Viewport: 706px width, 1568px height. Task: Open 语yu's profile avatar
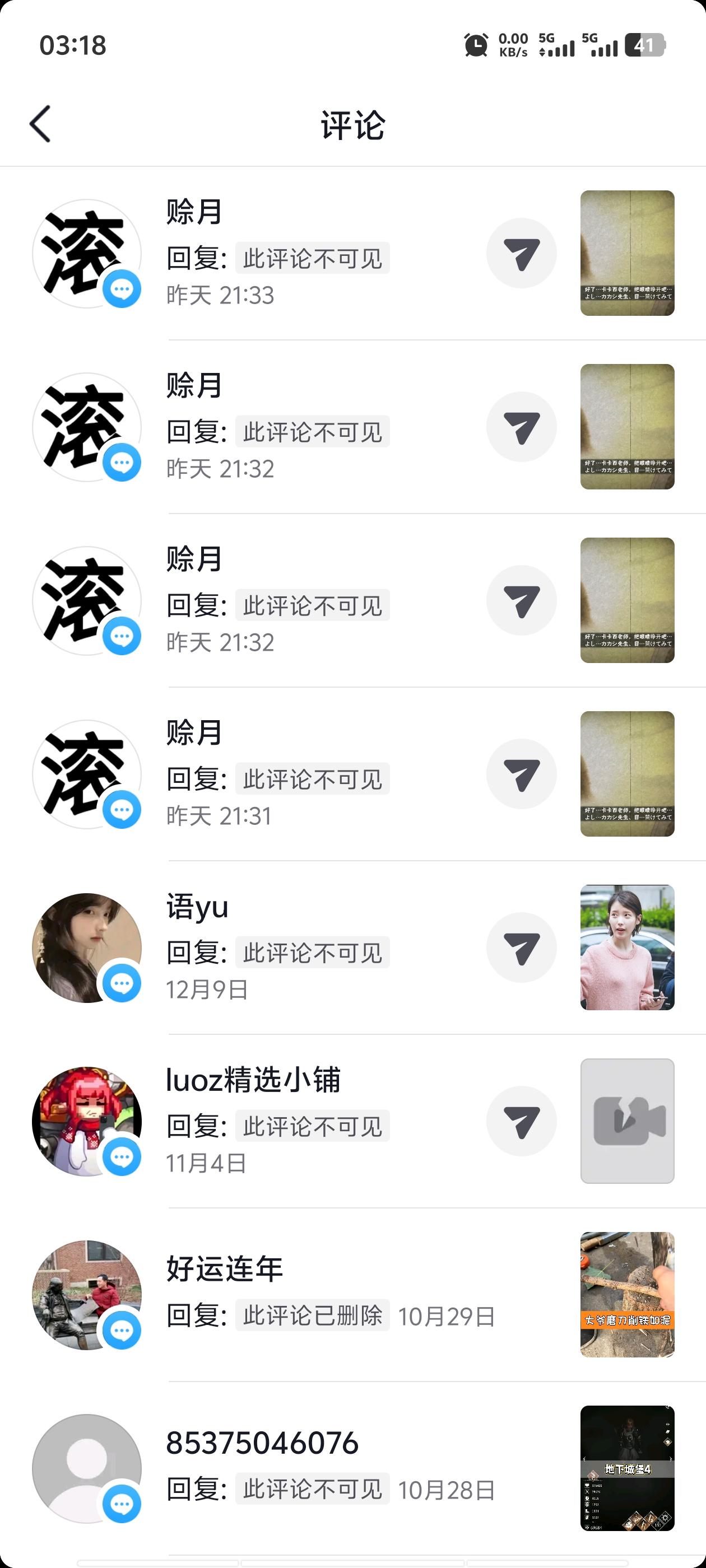[x=86, y=948]
